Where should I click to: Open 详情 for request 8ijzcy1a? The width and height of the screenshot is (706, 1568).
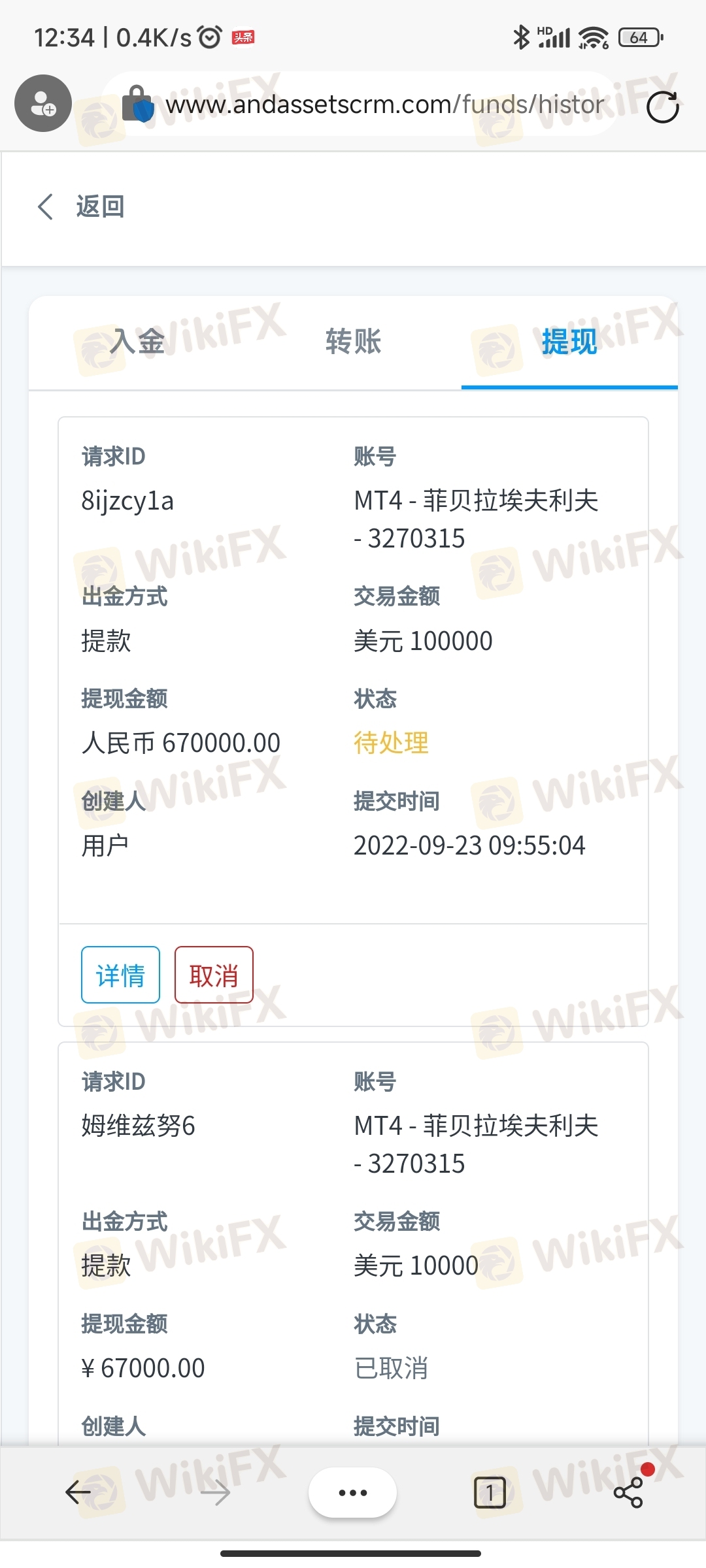click(120, 975)
